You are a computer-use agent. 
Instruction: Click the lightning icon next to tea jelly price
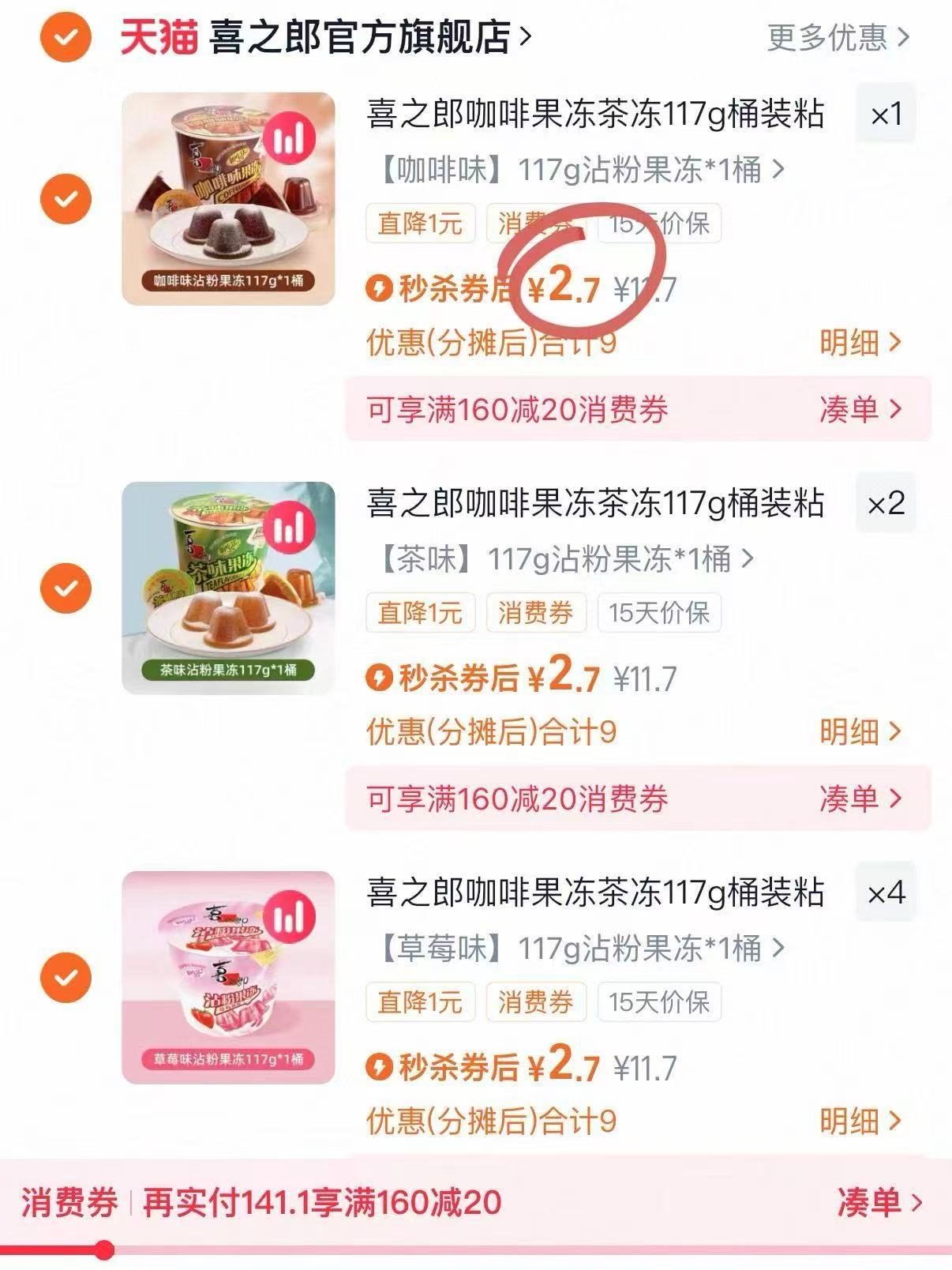pos(381,678)
